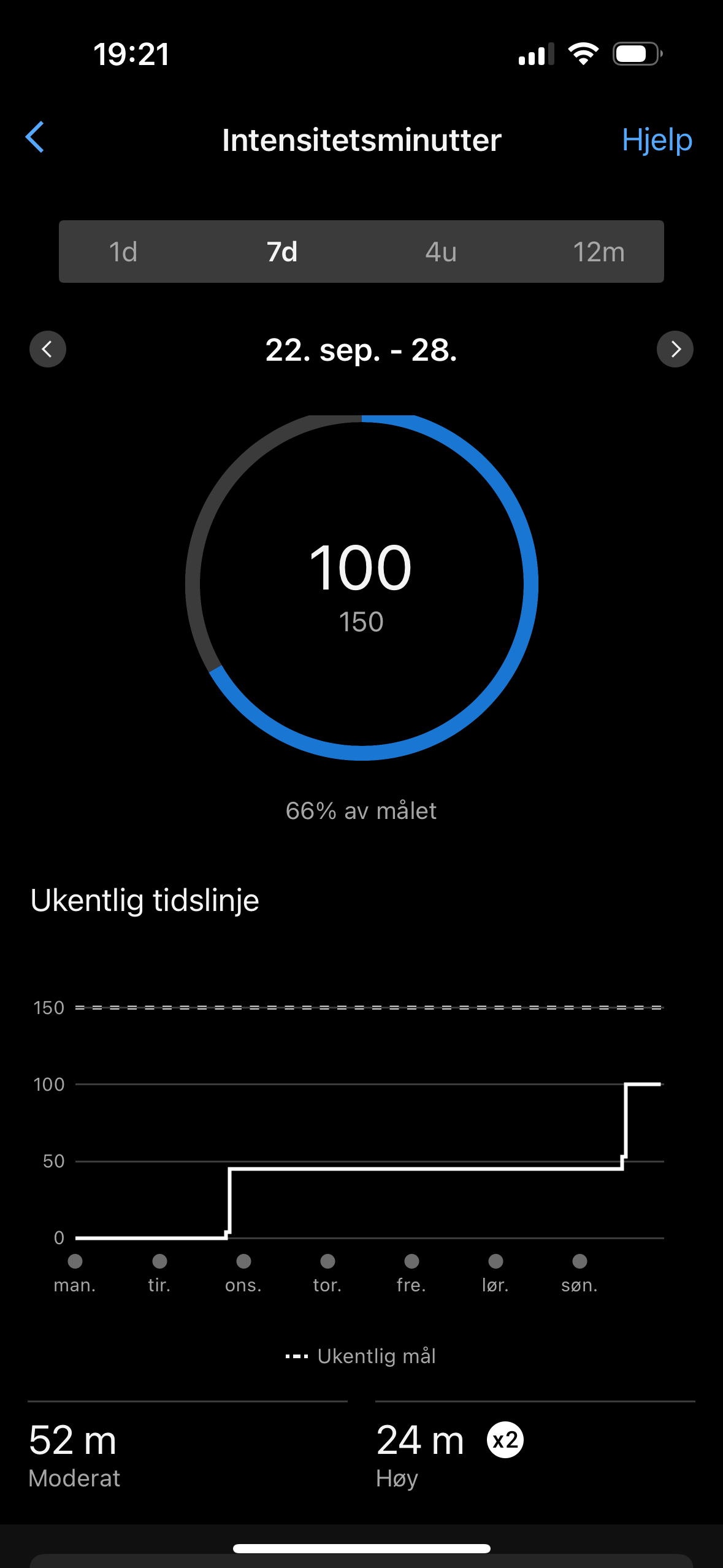Show the 12m time range
The width and height of the screenshot is (723, 1568).
599,252
